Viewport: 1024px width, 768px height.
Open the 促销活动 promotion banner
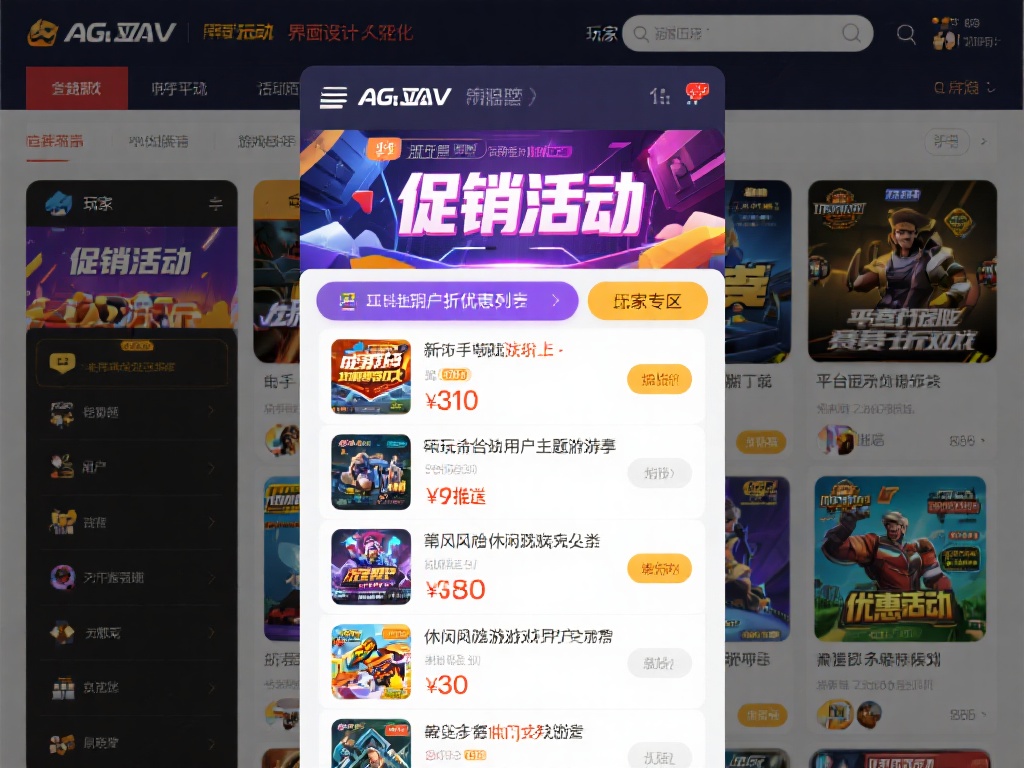[512, 200]
